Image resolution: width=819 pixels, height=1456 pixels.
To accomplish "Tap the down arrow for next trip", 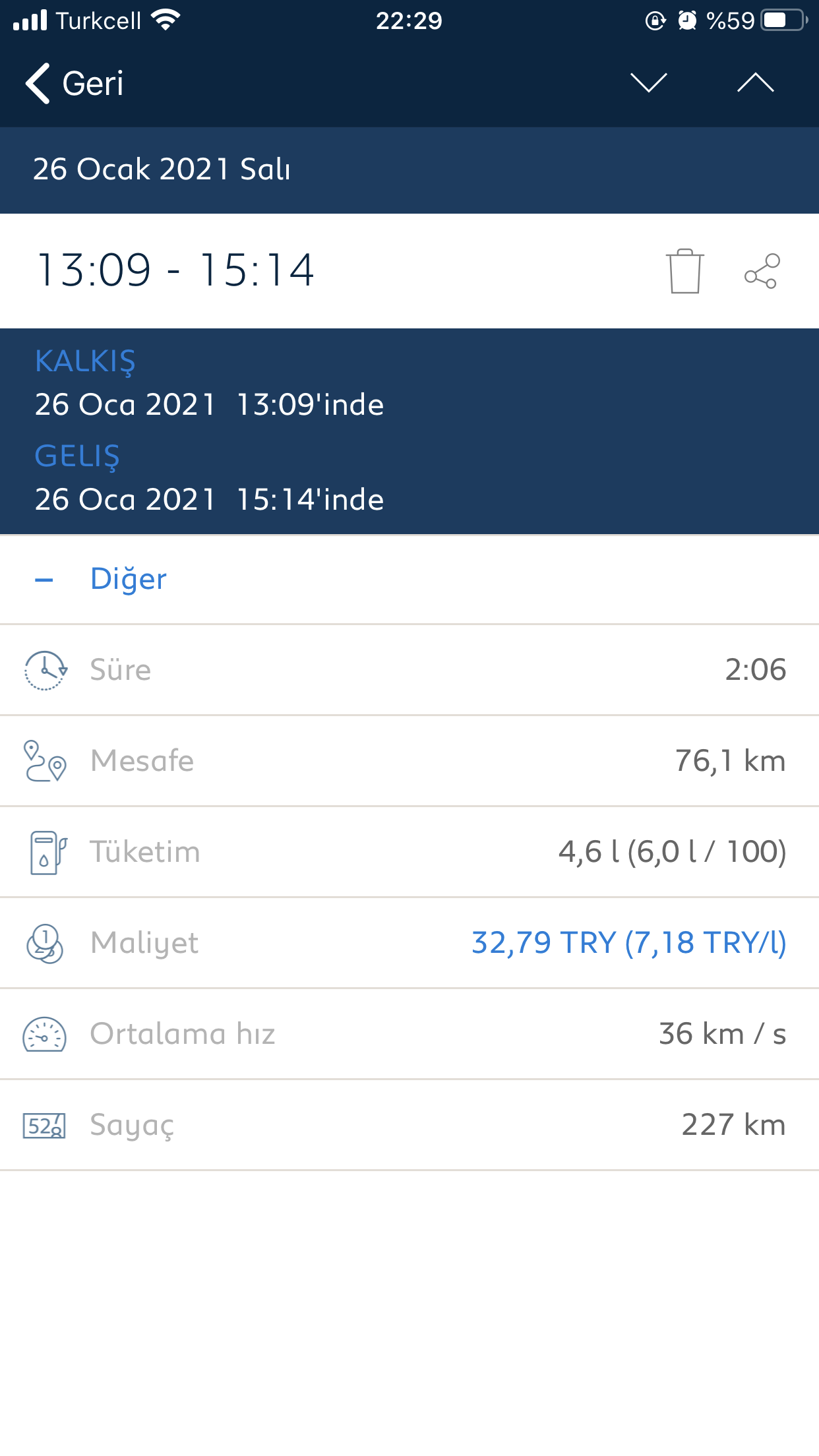I will 649,83.
